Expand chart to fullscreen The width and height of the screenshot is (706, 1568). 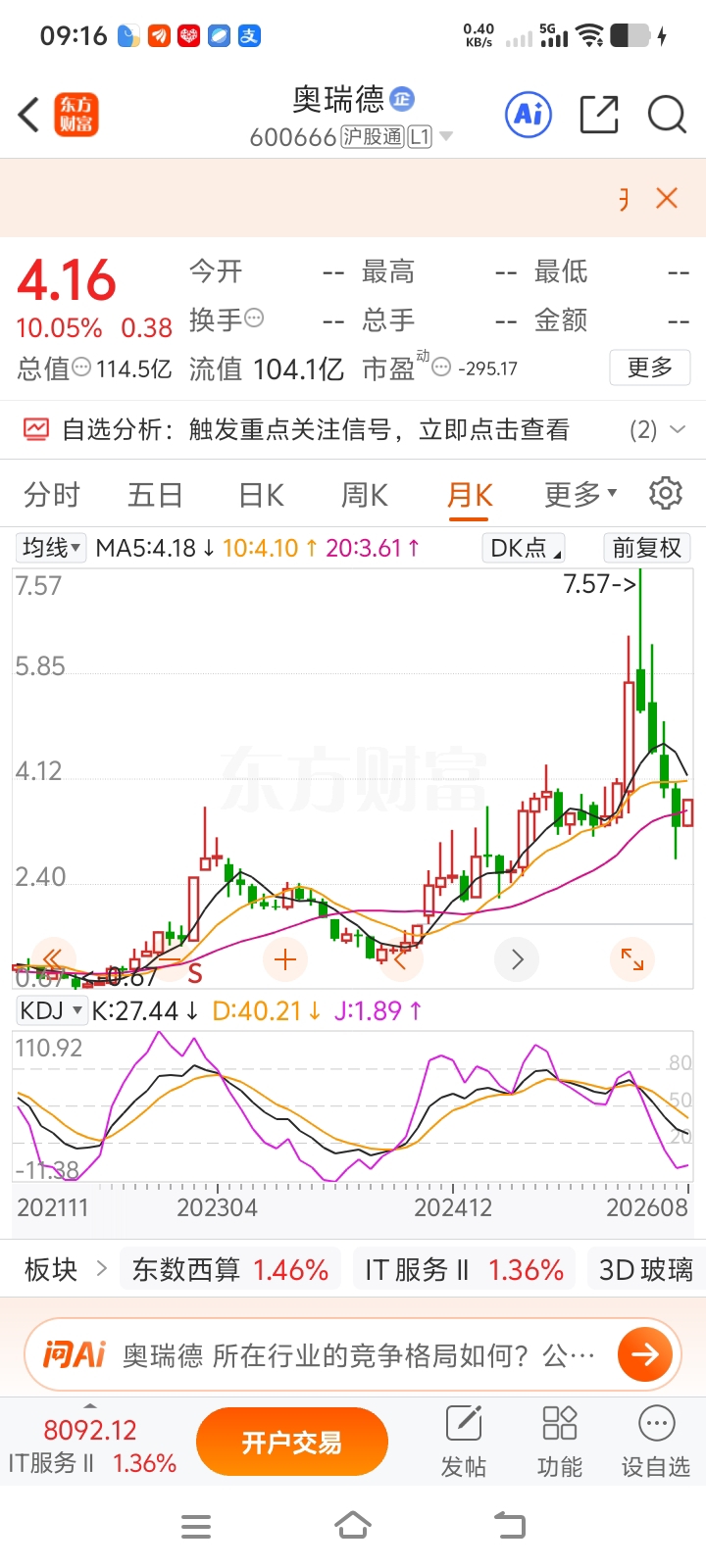pos(632,959)
